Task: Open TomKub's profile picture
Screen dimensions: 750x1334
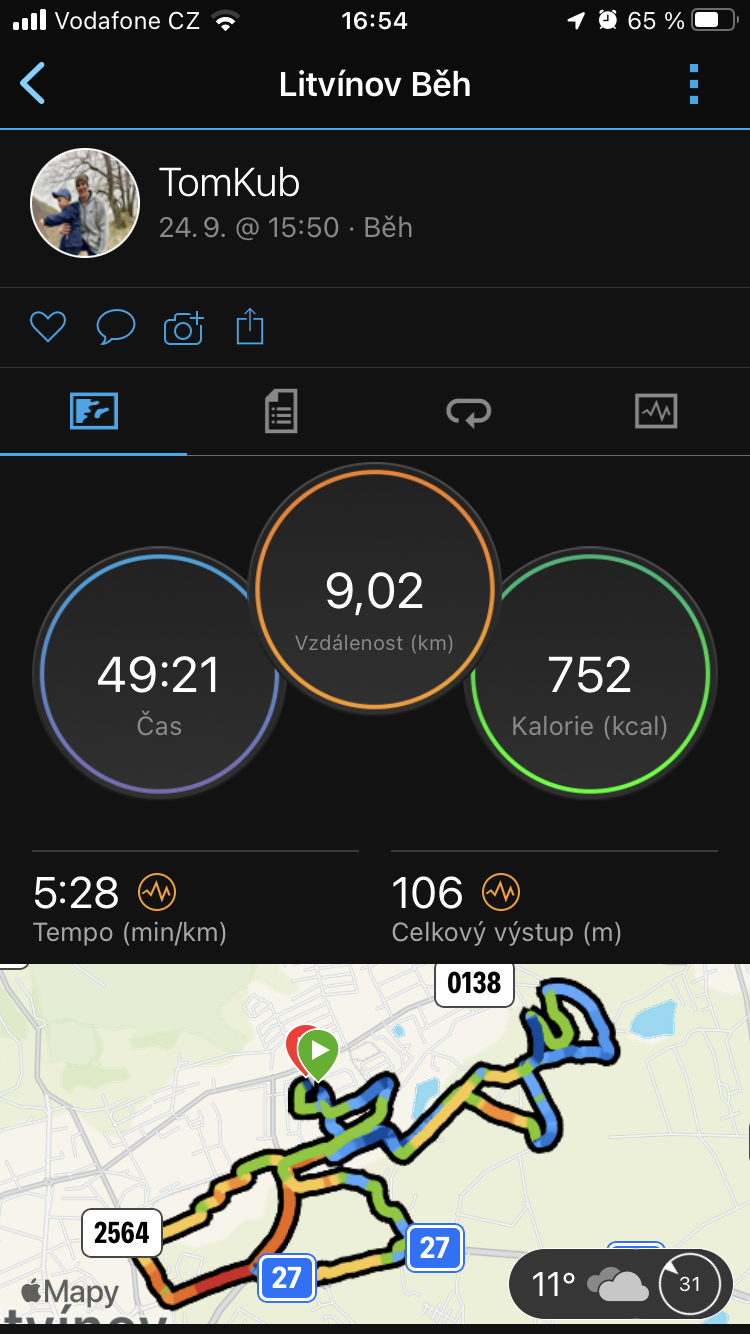Action: pyautogui.click(x=84, y=205)
